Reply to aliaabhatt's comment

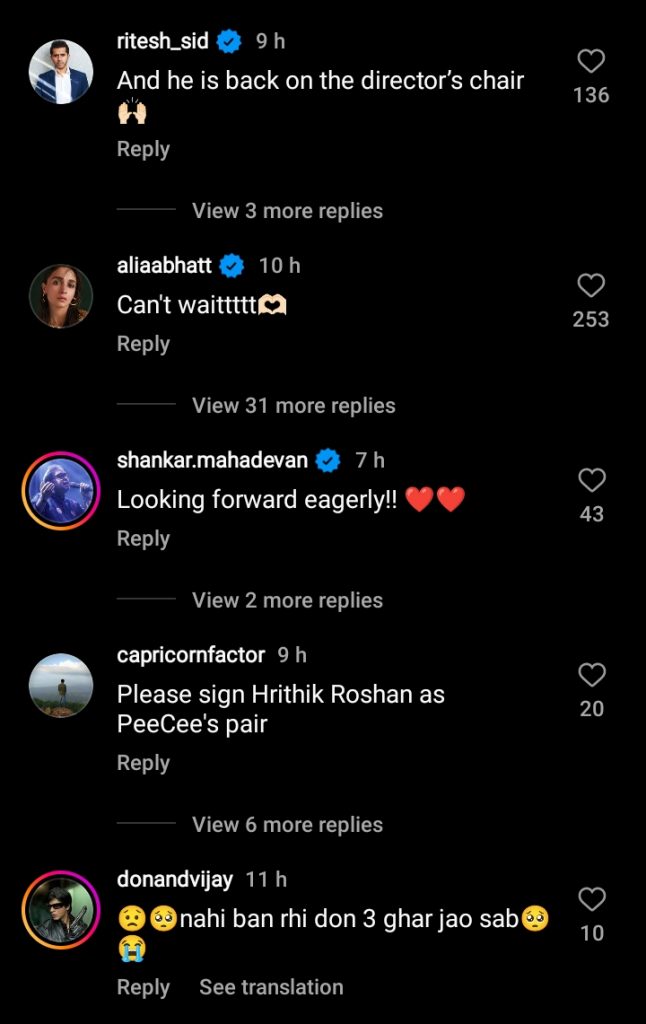(x=143, y=344)
